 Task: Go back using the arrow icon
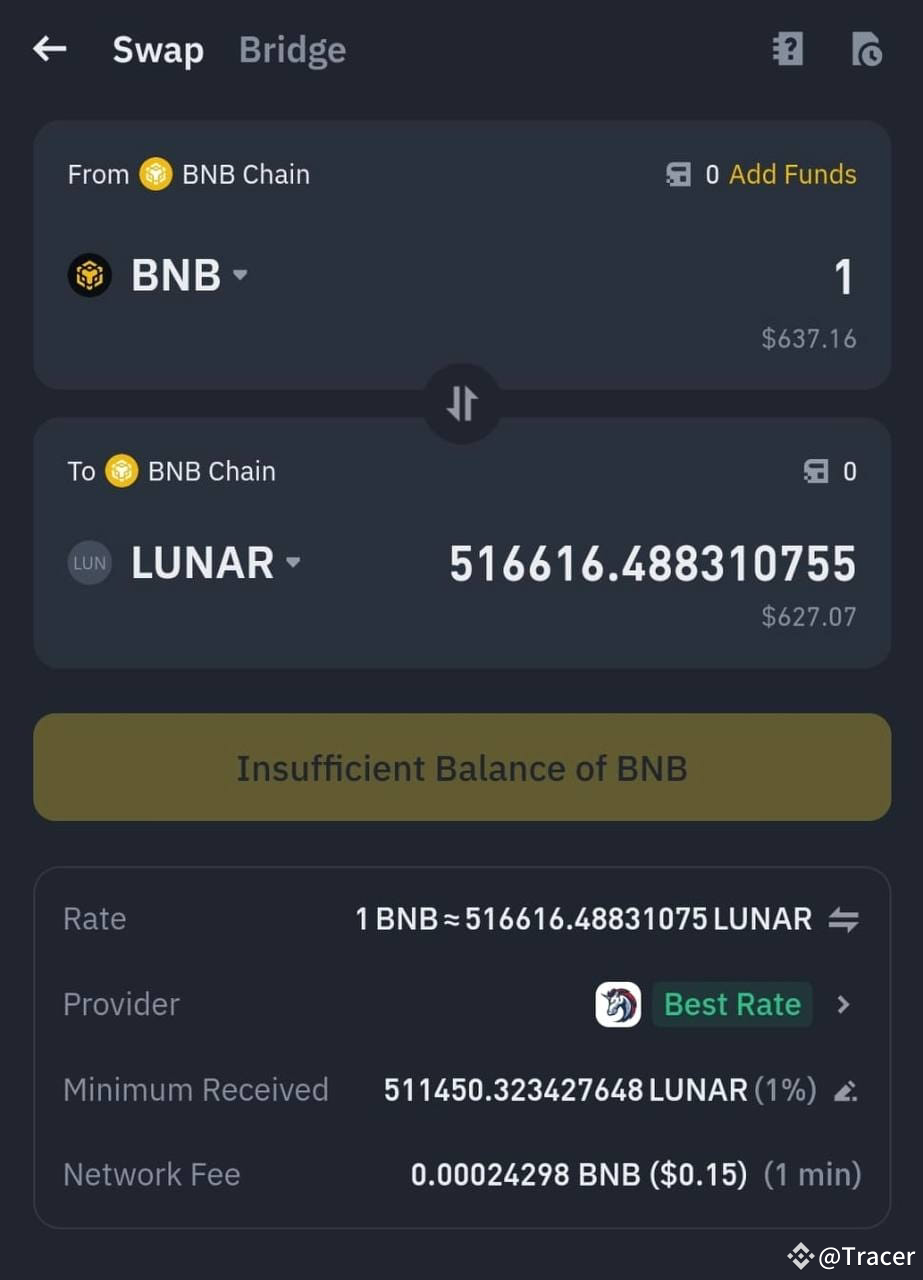(49, 49)
